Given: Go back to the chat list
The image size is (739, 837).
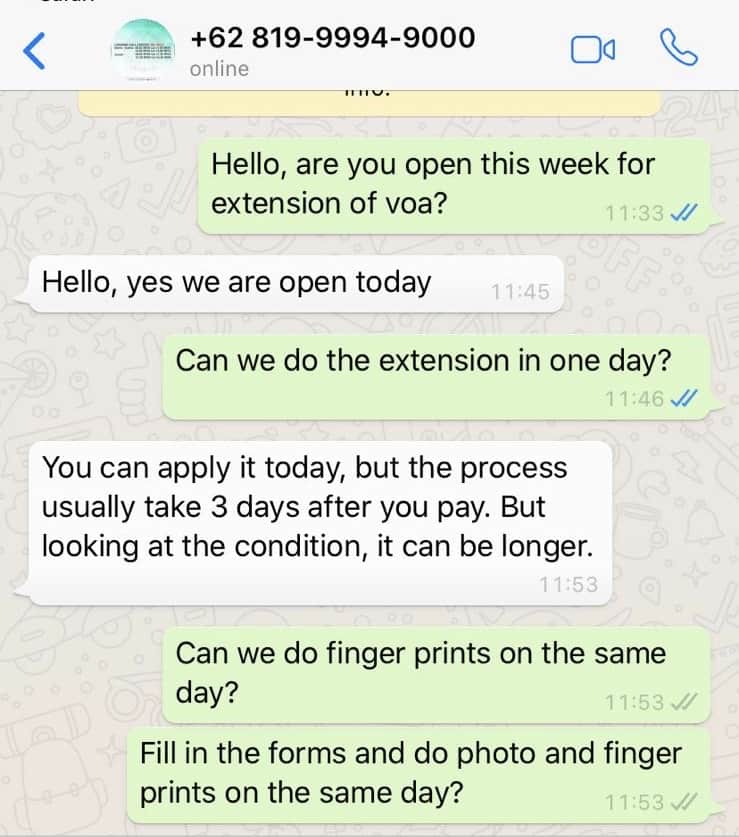Looking at the screenshot, I should [35, 50].
